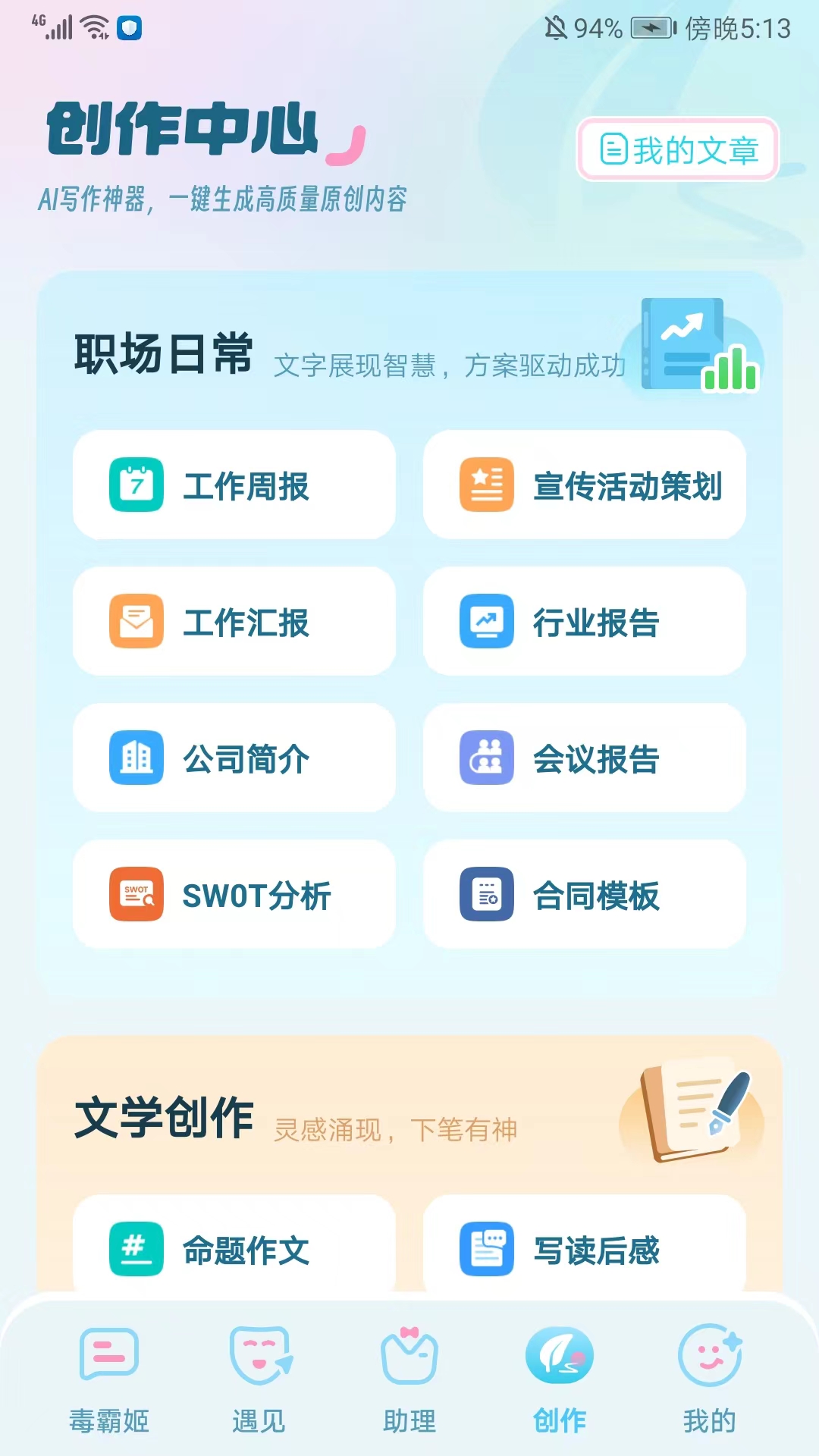Open the 行业报告 generator
Viewport: 819px width, 1456px height.
(x=584, y=622)
